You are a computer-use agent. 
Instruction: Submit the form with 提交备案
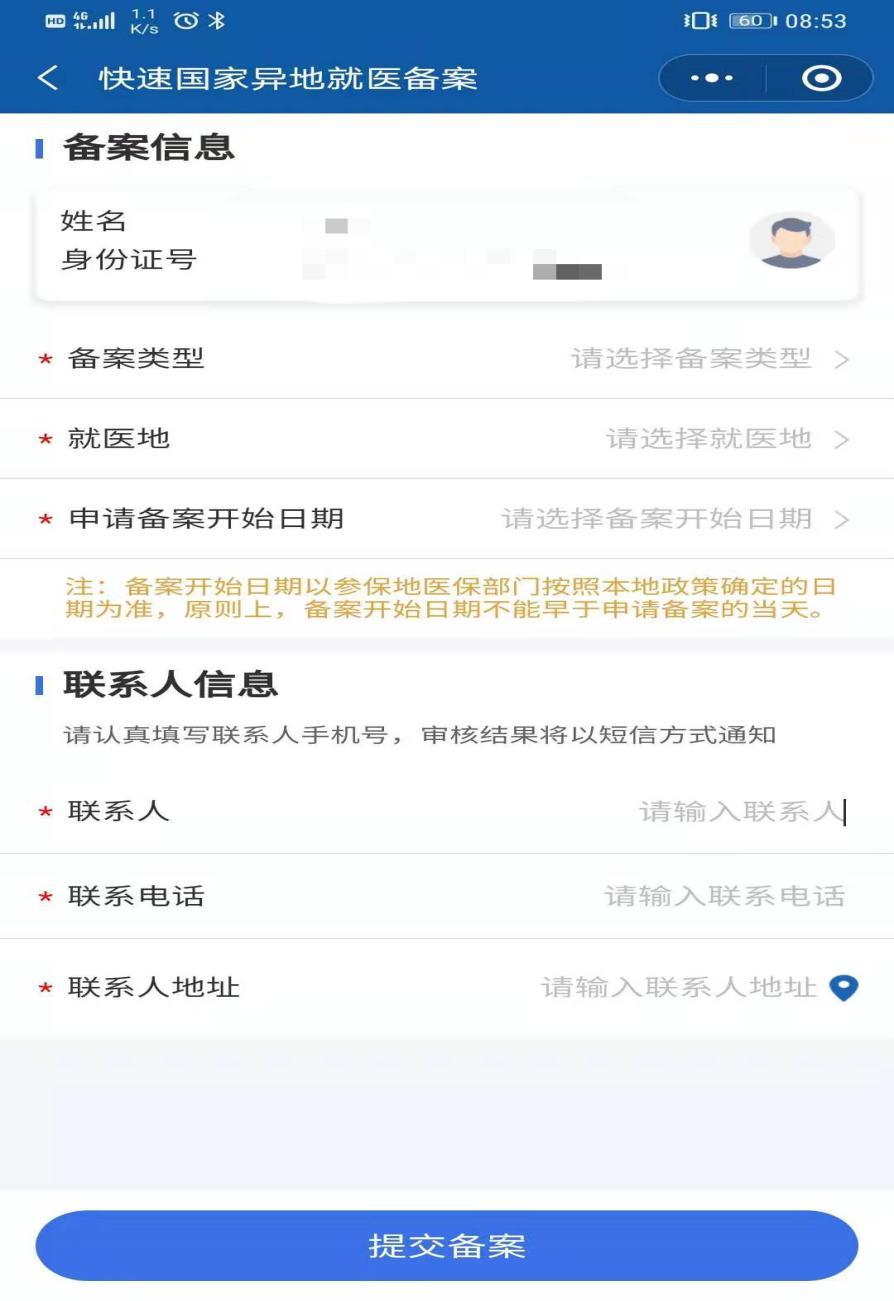447,1246
